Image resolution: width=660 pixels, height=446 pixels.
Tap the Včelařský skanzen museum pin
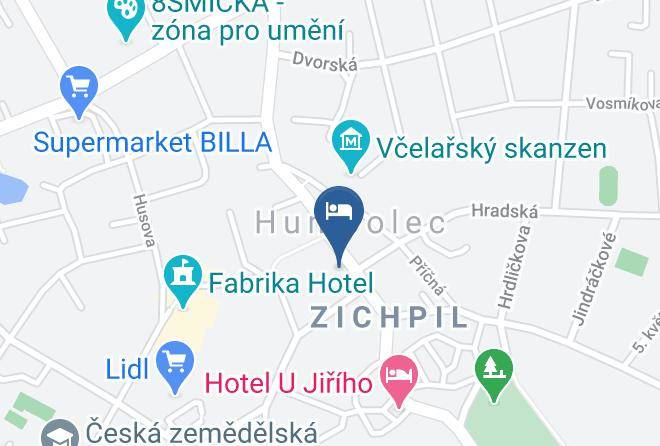pos(351,146)
